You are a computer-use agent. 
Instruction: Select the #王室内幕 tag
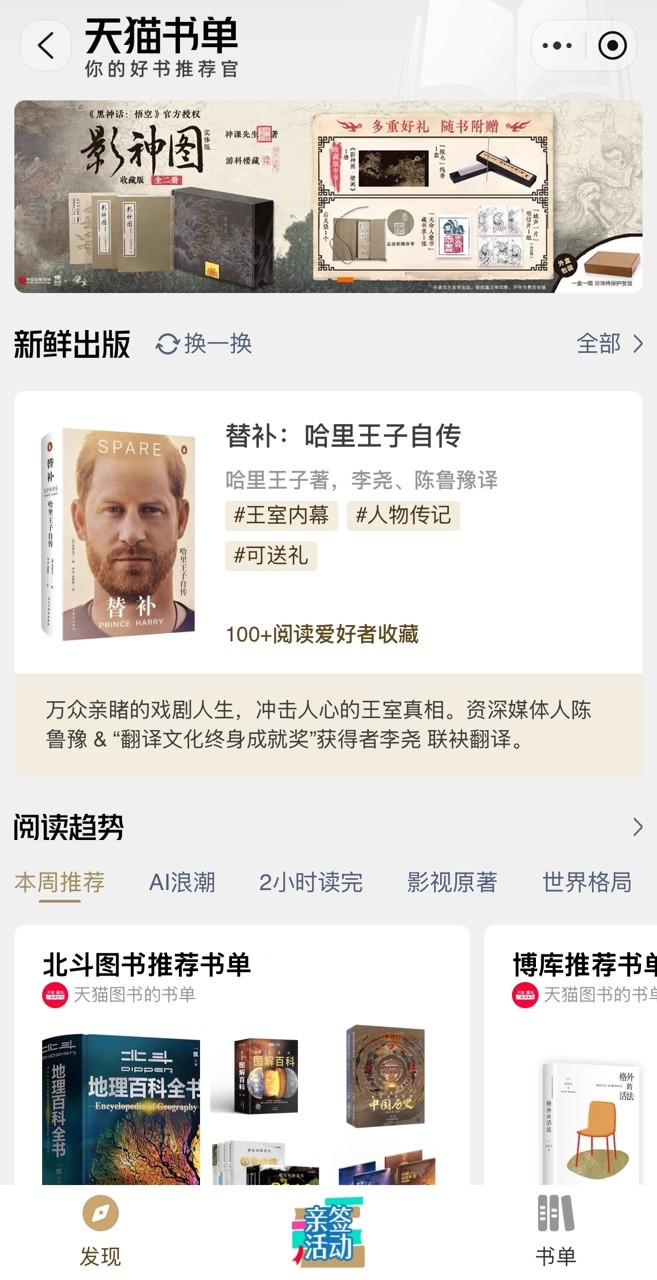282,516
